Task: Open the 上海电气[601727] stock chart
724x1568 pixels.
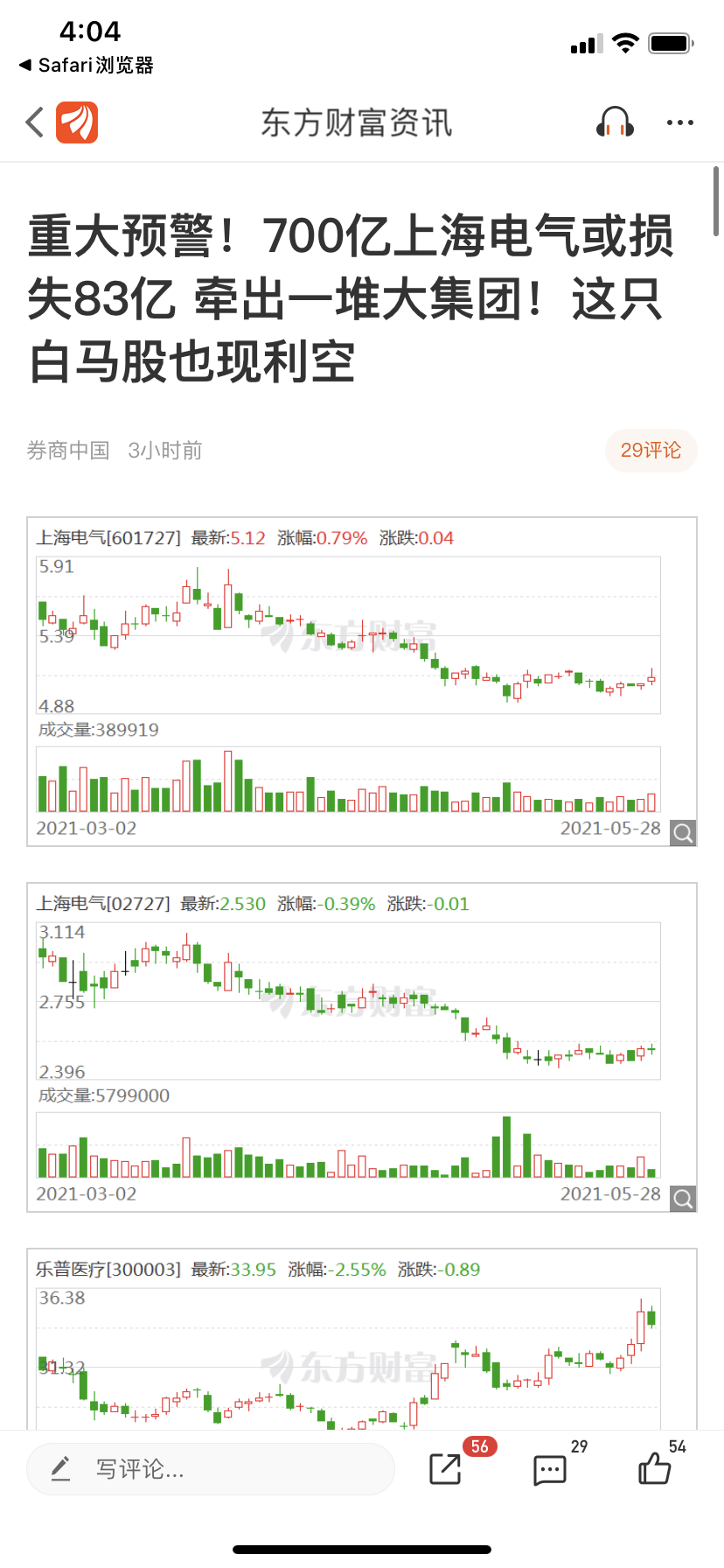Action: point(362,682)
